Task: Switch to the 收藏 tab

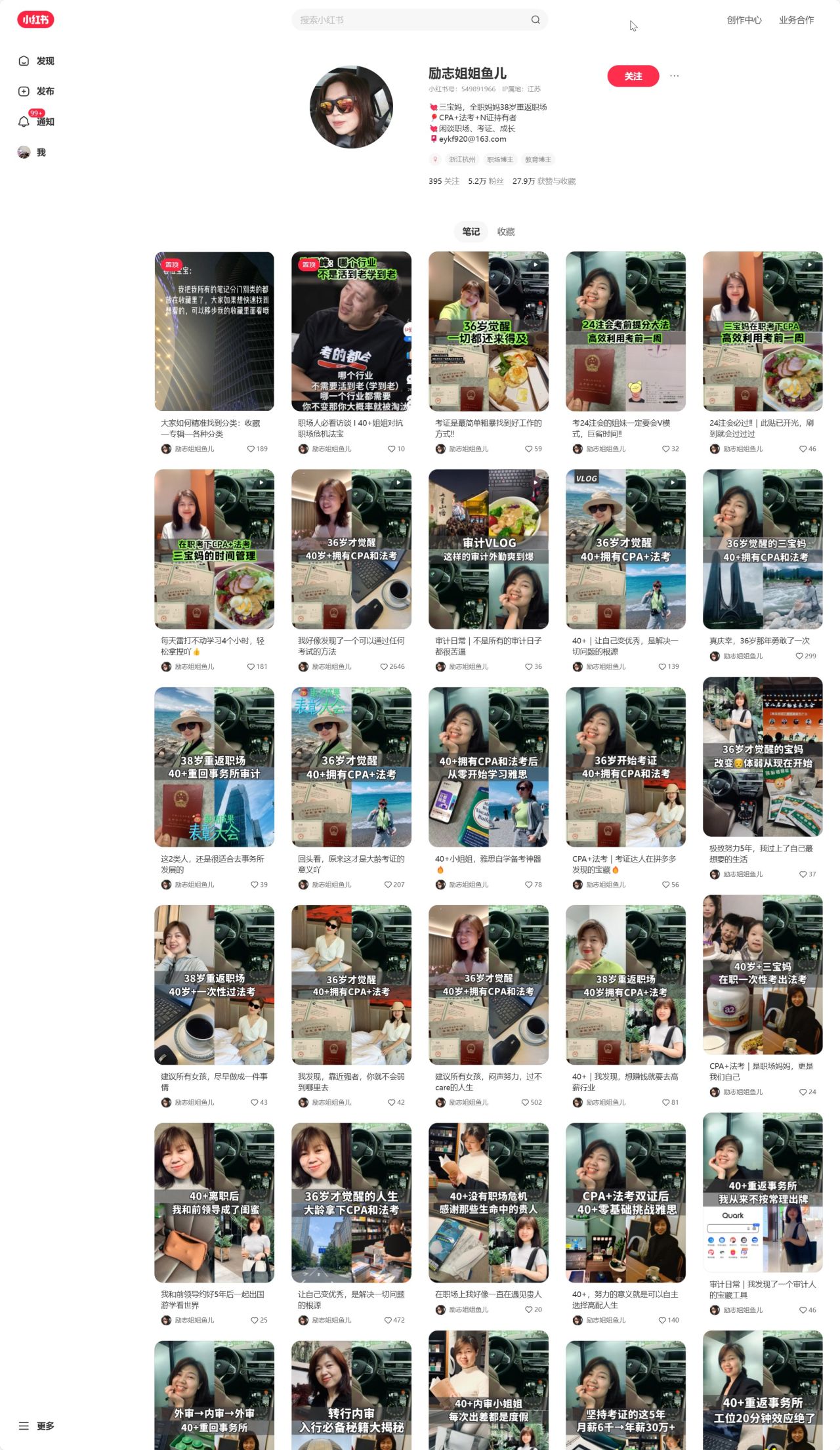Action: pos(505,232)
